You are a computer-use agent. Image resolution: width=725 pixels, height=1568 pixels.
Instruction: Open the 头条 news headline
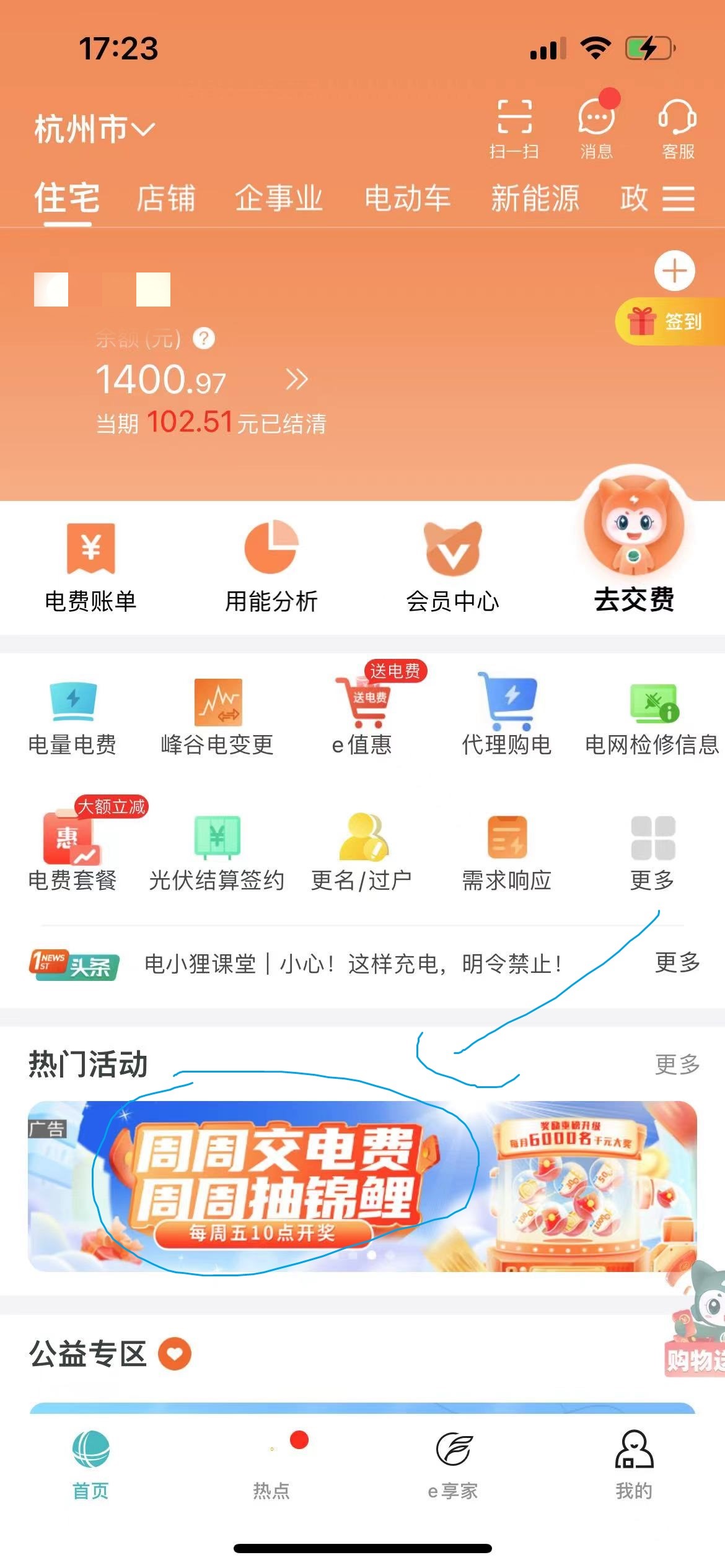click(x=353, y=964)
